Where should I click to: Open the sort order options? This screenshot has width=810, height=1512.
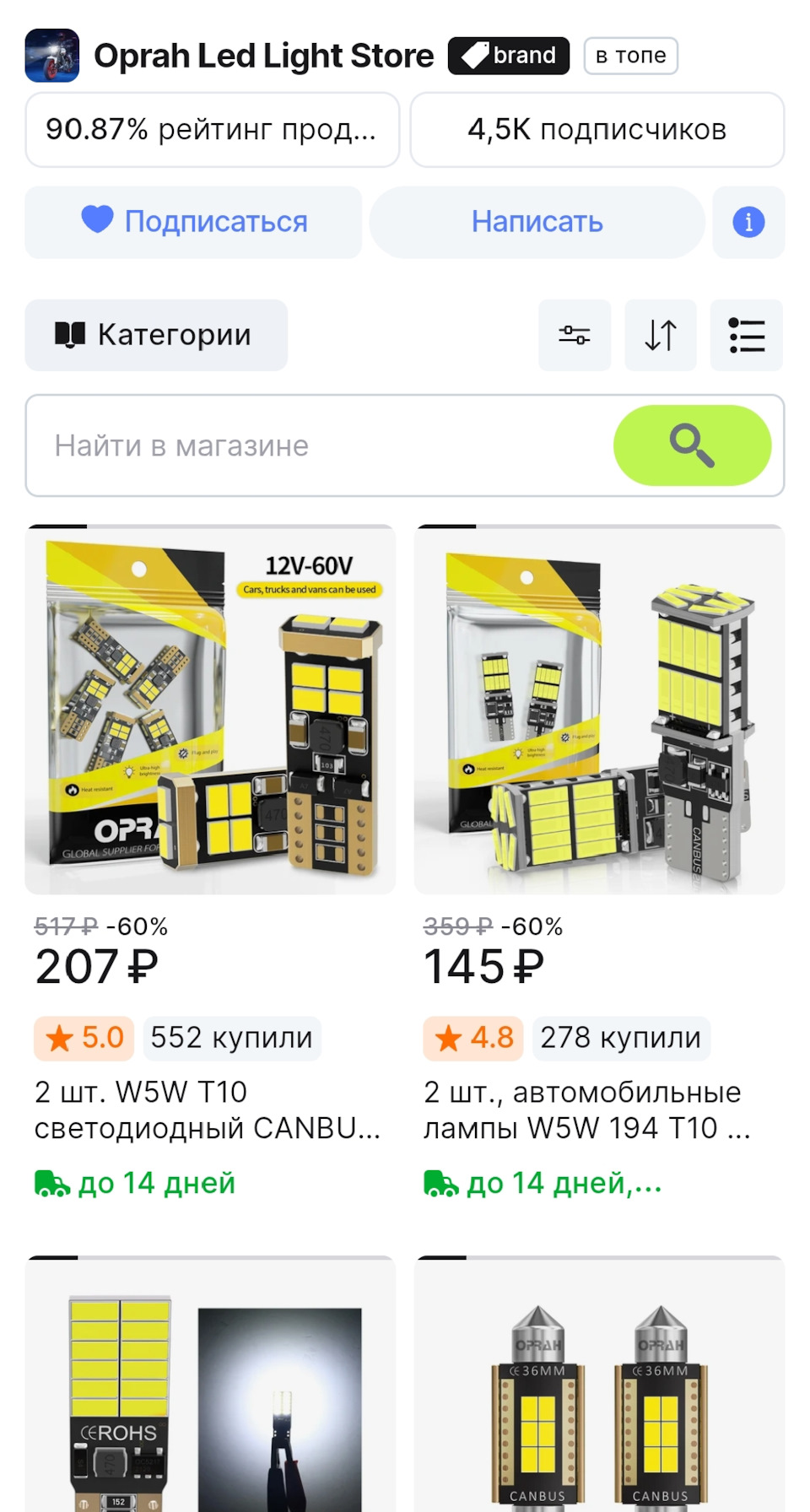661,335
